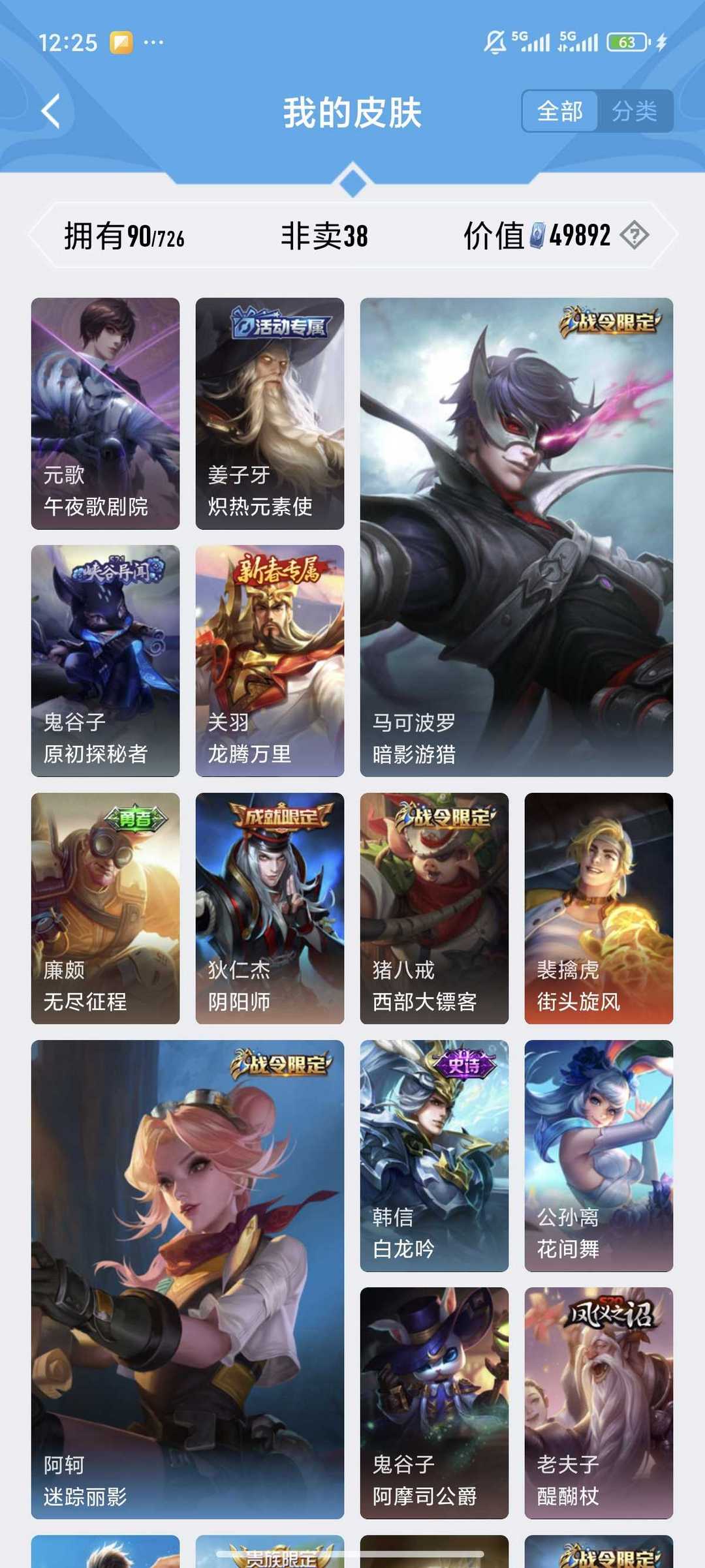This screenshot has width=705, height=1568.
Task: Open the 元歌 午夜歌剧院 skin card
Action: [105, 414]
